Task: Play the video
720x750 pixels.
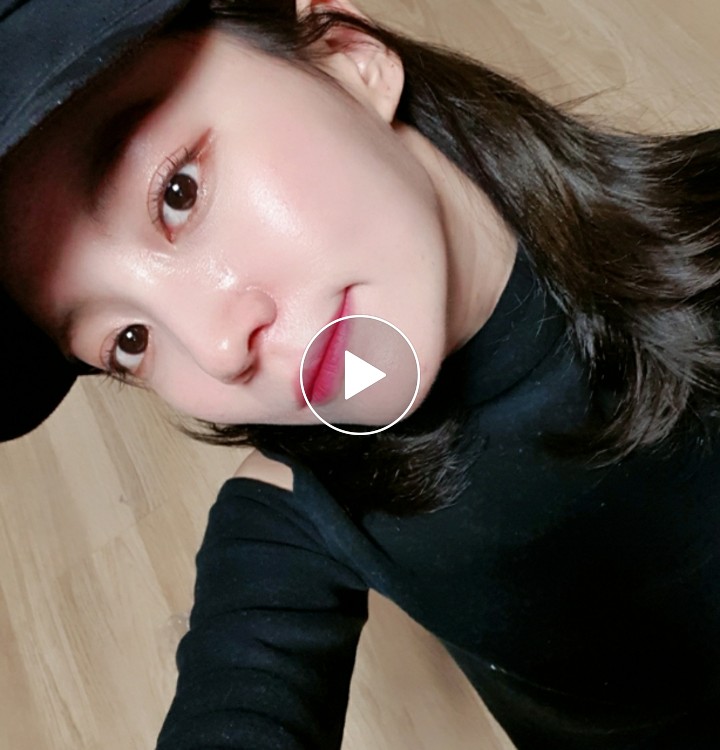Action: pyautogui.click(x=360, y=375)
